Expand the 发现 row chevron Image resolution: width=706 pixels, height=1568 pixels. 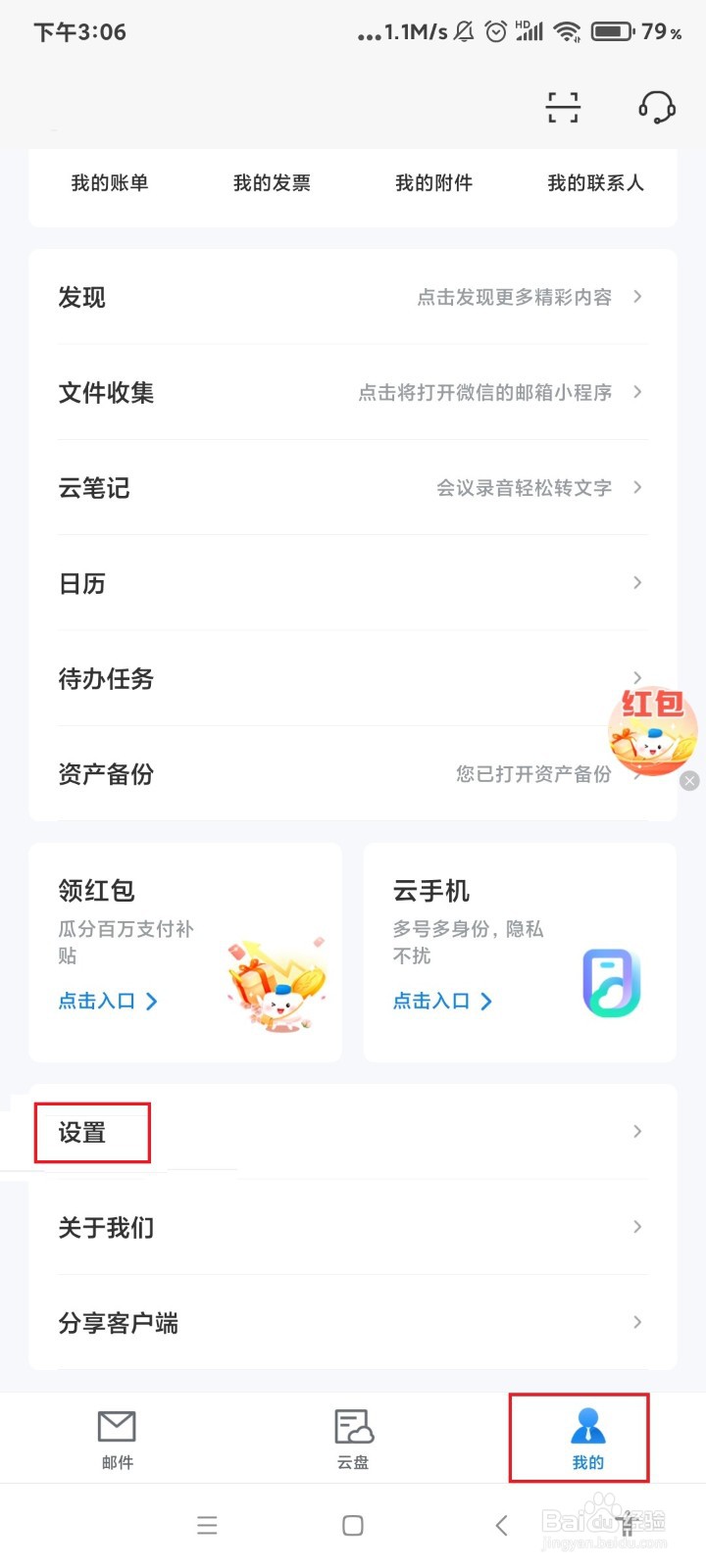click(x=636, y=297)
